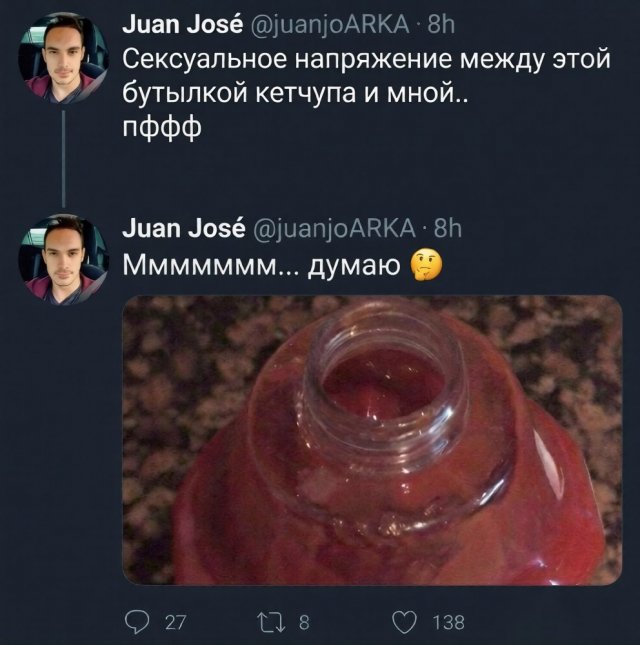This screenshot has height=645, width=640.
Task: Open Juan José's avatar on first tweet
Action: [63, 56]
